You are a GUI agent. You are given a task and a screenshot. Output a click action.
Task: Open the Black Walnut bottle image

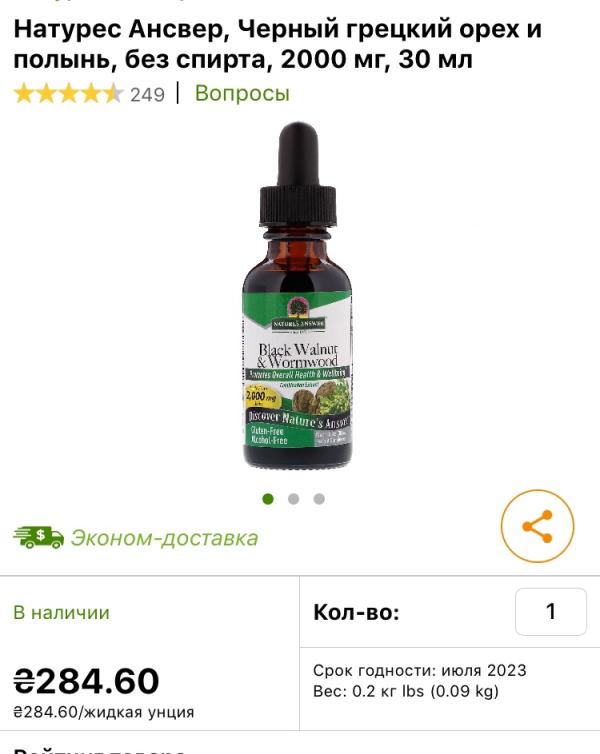click(298, 296)
